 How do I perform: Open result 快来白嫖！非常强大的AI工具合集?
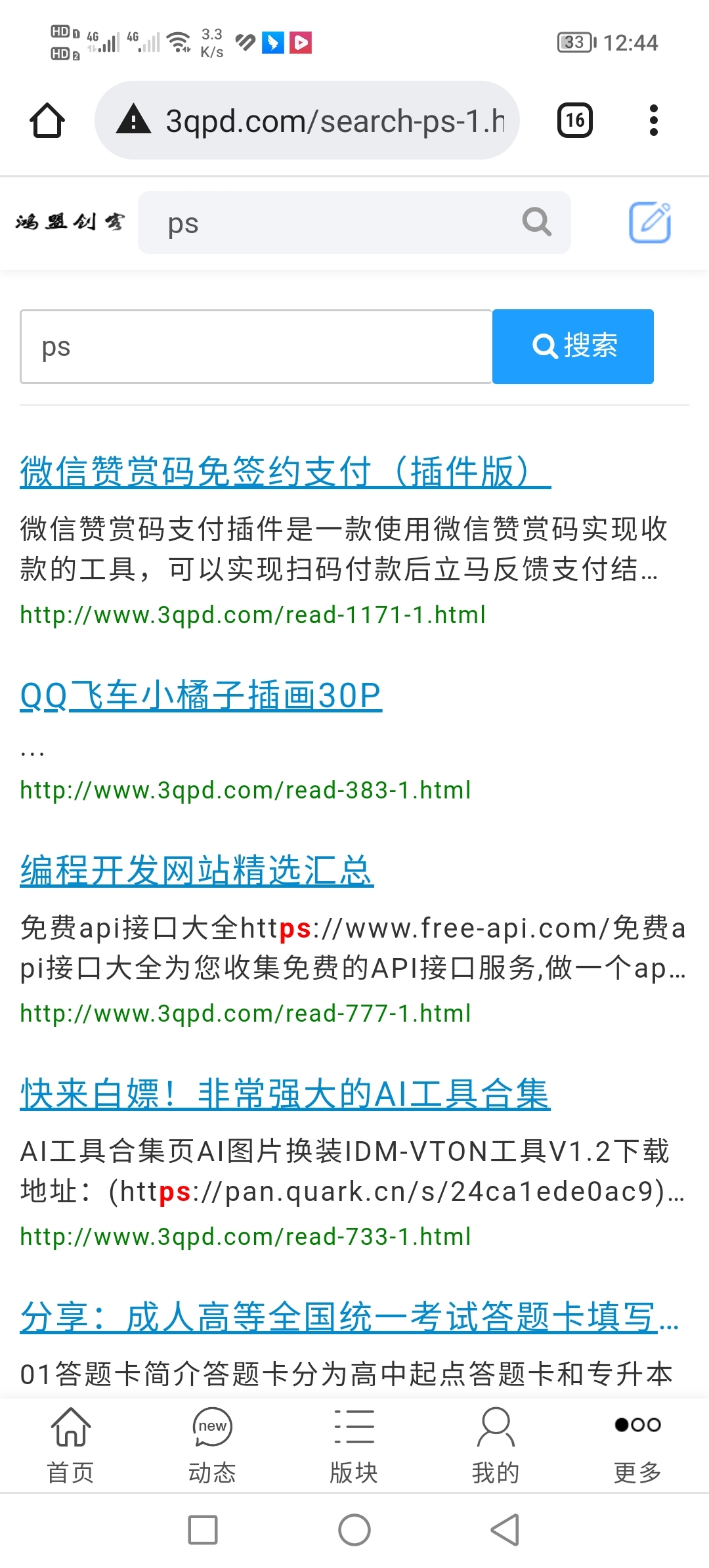click(x=285, y=1094)
